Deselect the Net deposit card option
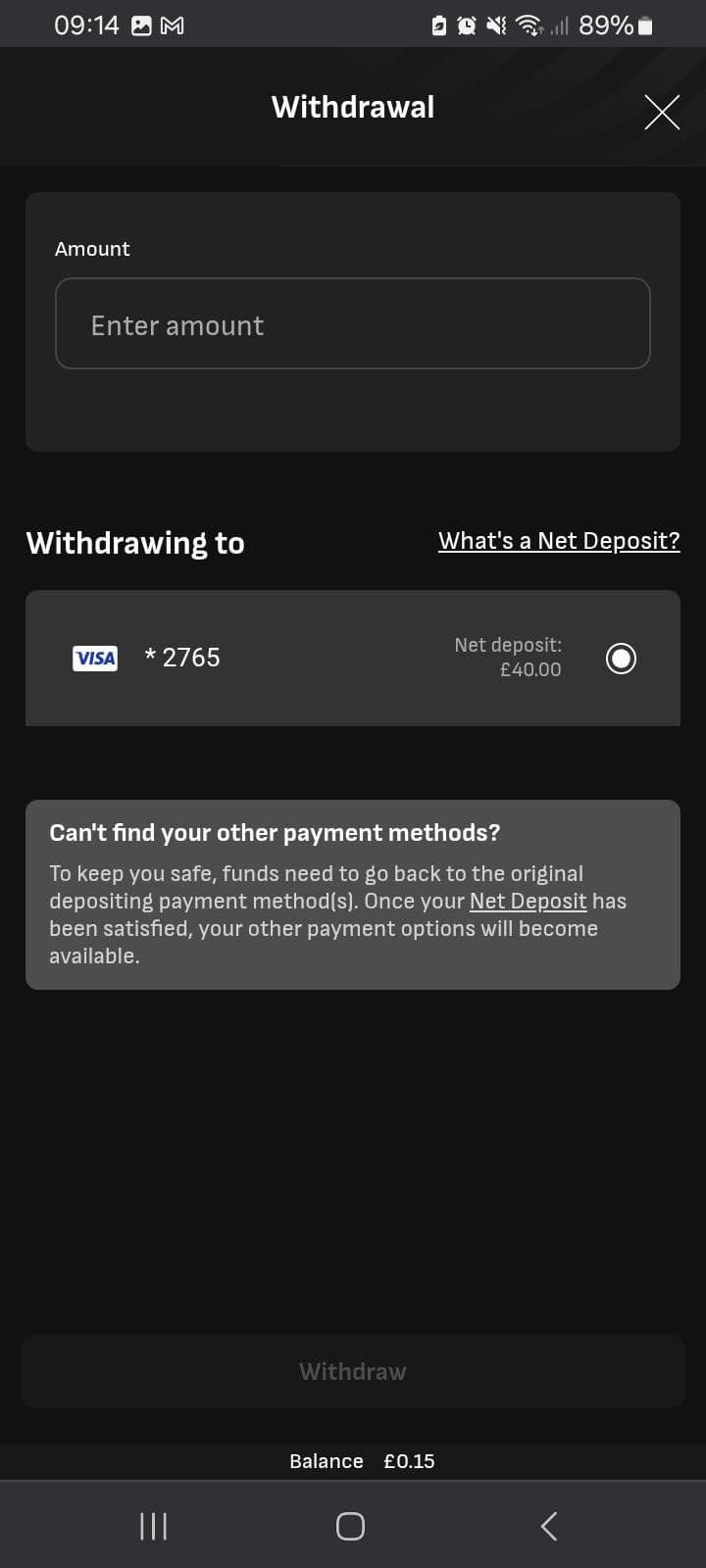Viewport: 706px width, 1568px height. 621,659
